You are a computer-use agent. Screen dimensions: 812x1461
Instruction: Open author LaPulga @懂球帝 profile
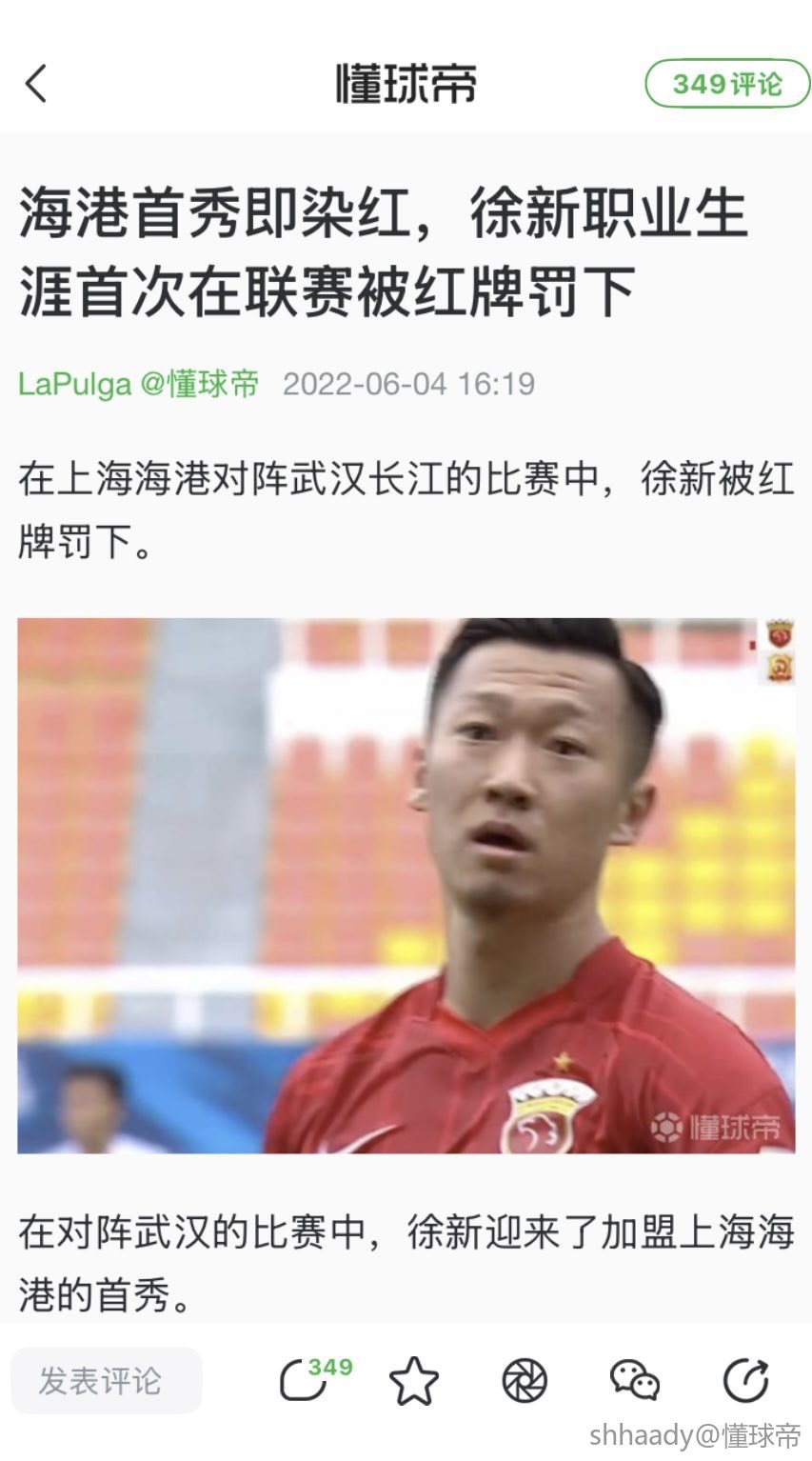(x=139, y=384)
